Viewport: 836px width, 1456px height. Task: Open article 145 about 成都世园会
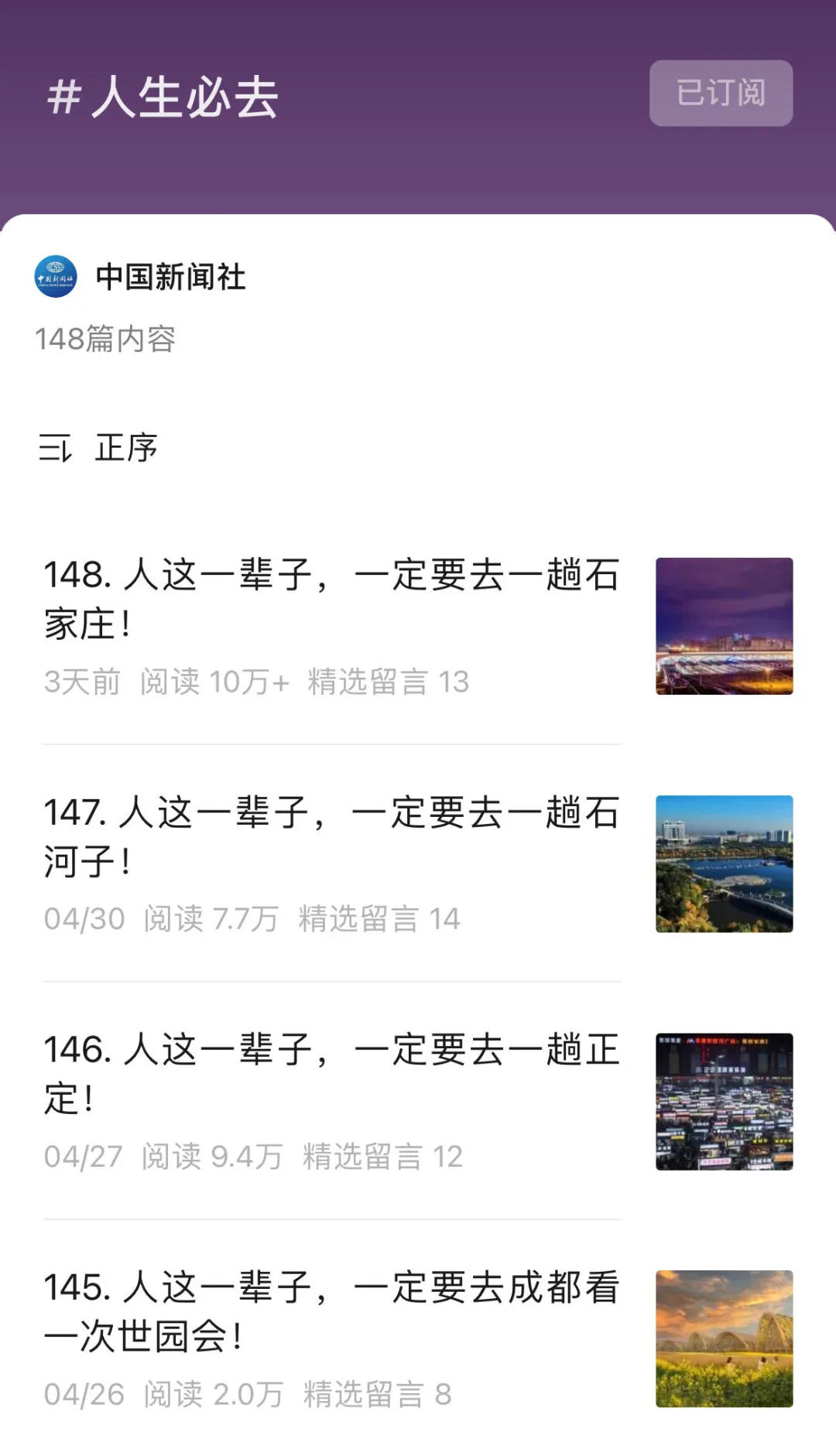(331, 1311)
